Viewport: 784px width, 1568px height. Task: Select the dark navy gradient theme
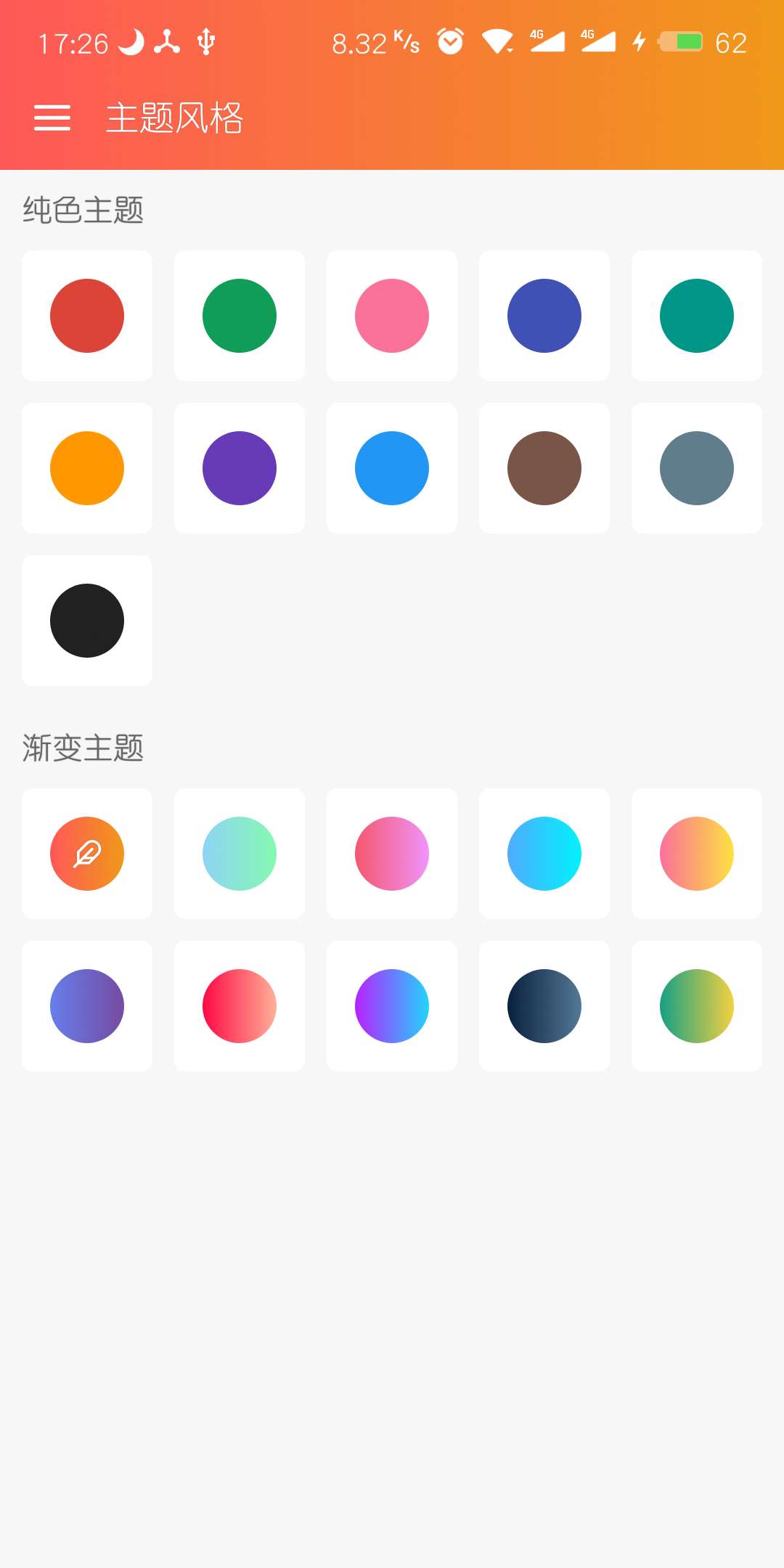point(544,1005)
